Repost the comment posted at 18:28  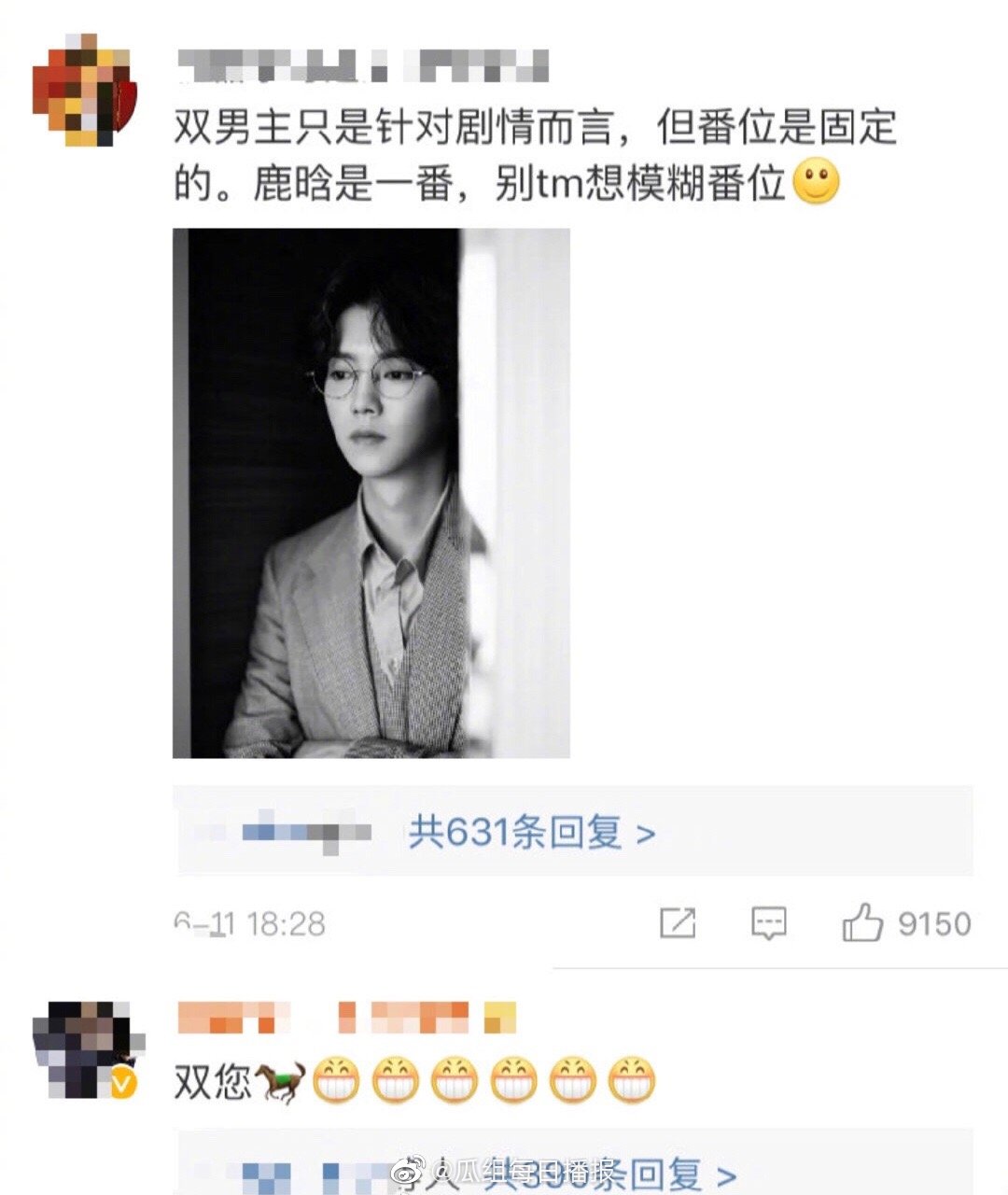click(677, 923)
